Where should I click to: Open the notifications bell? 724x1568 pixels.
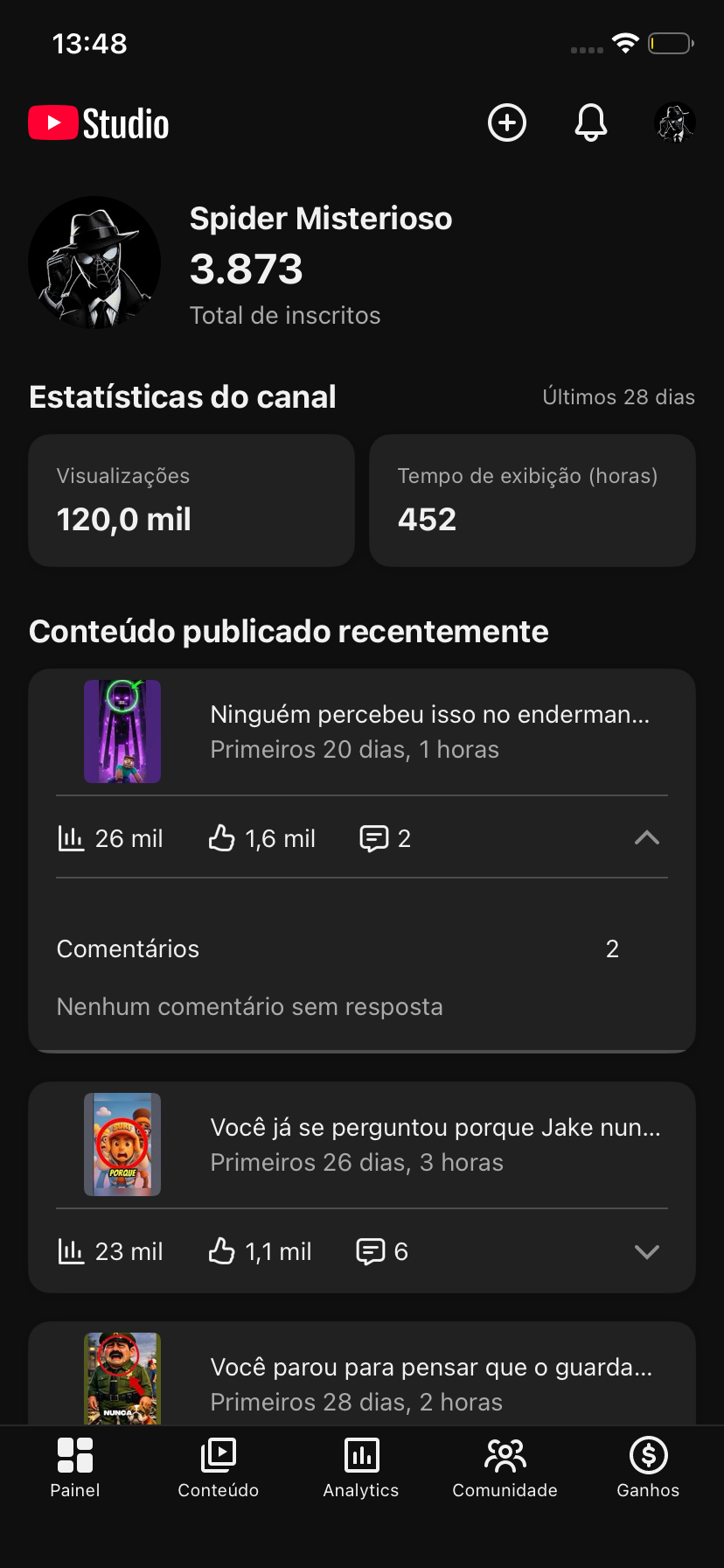point(591,122)
